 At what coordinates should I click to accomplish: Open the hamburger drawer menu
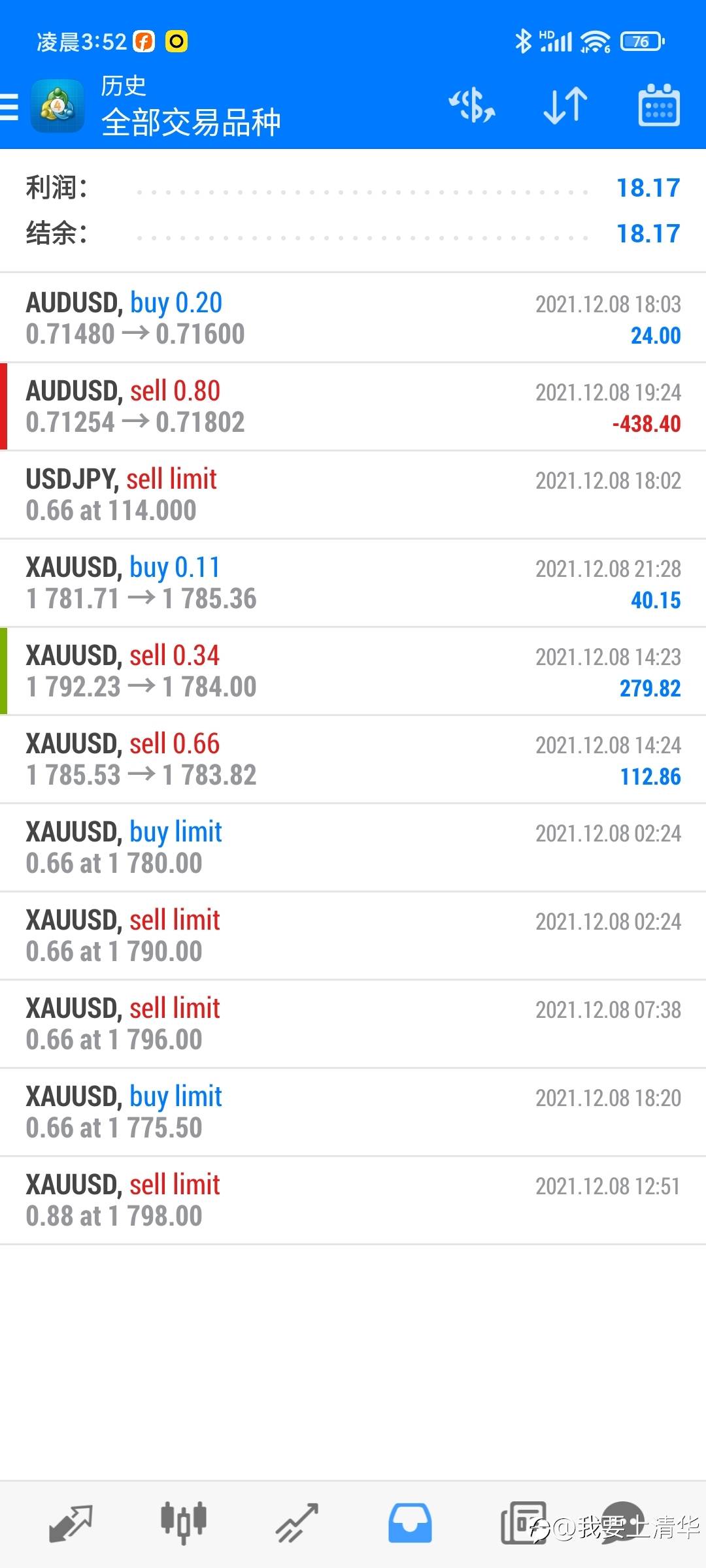(9, 106)
